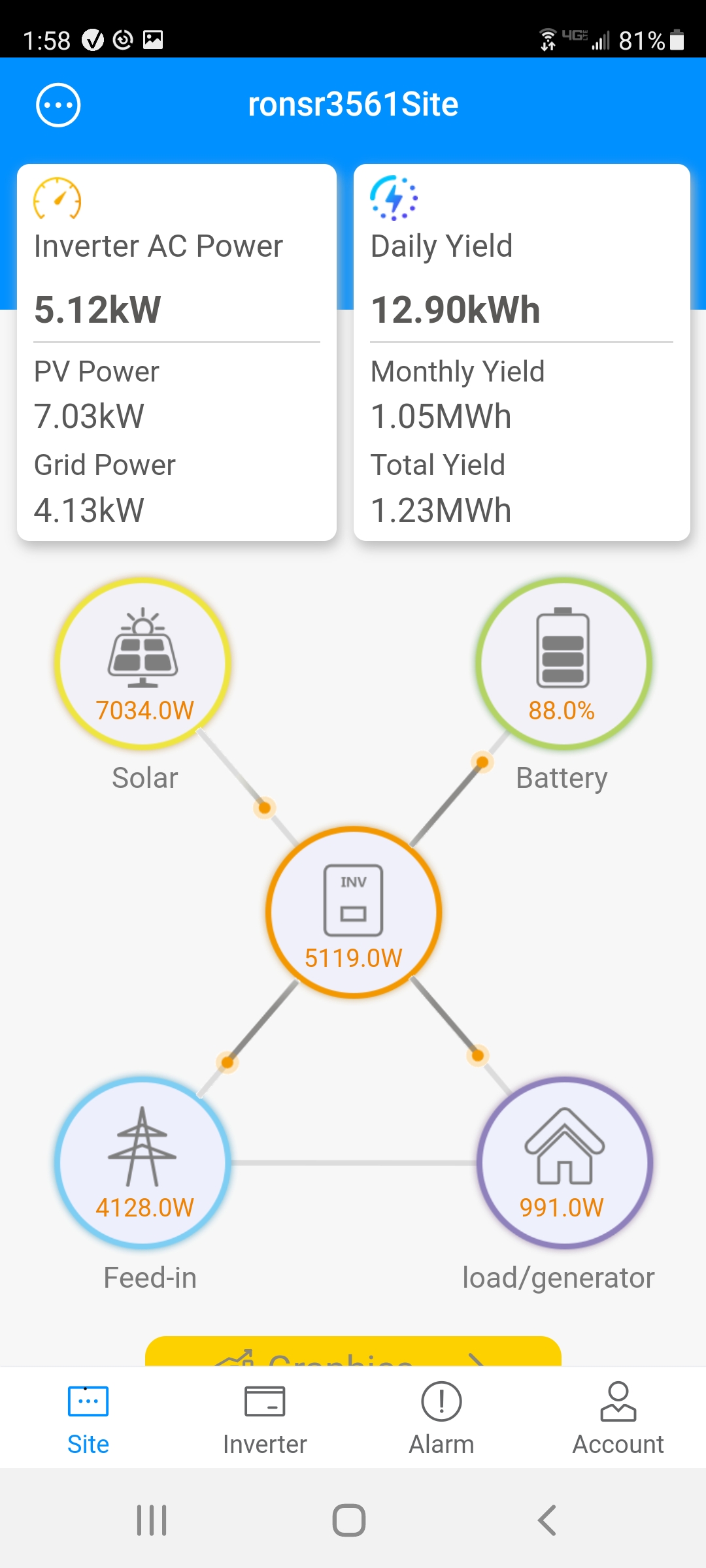
Task: Open the yellow Graphics button
Action: click(353, 1352)
